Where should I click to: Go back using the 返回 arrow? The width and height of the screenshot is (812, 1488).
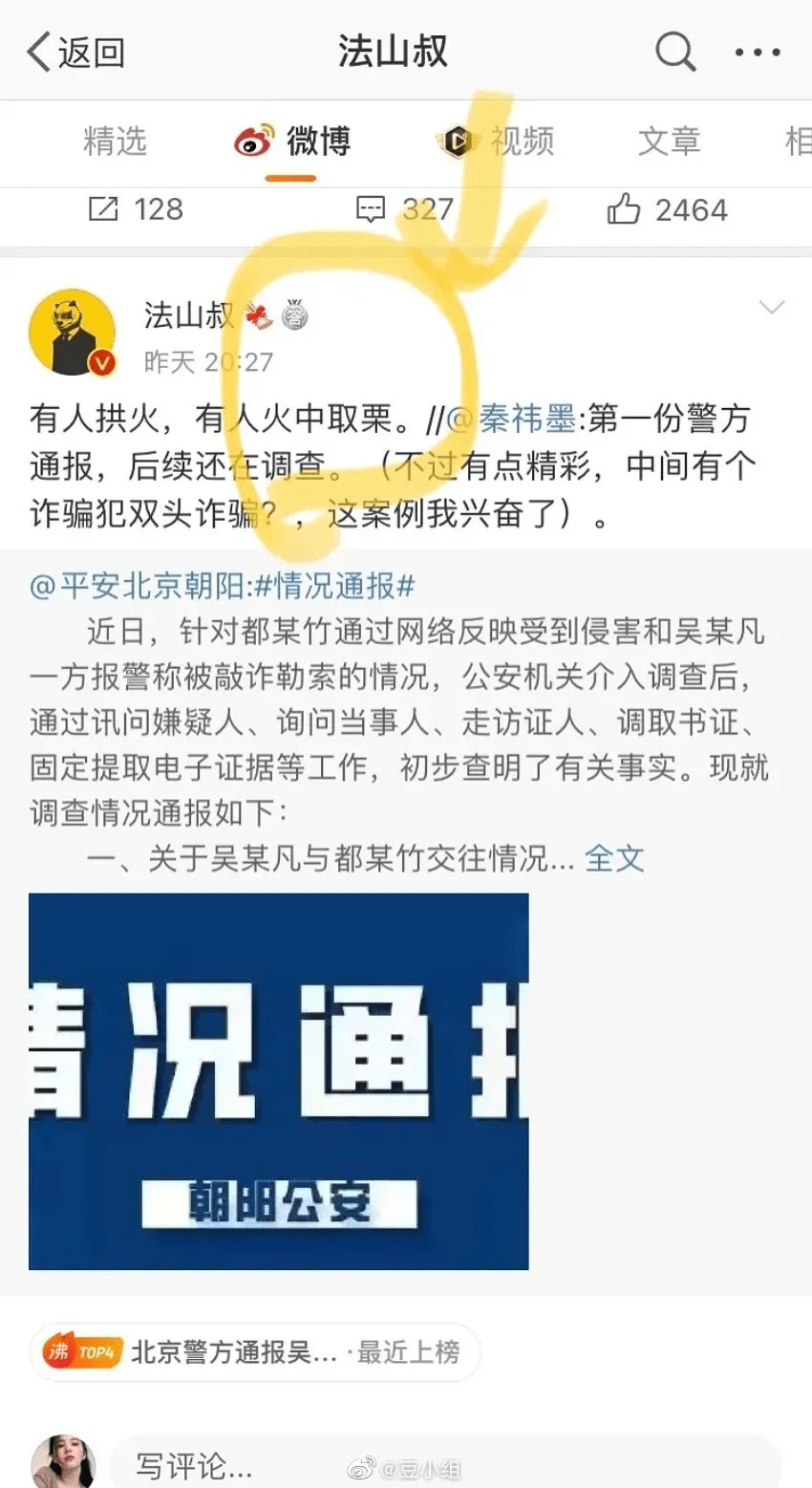click(76, 52)
